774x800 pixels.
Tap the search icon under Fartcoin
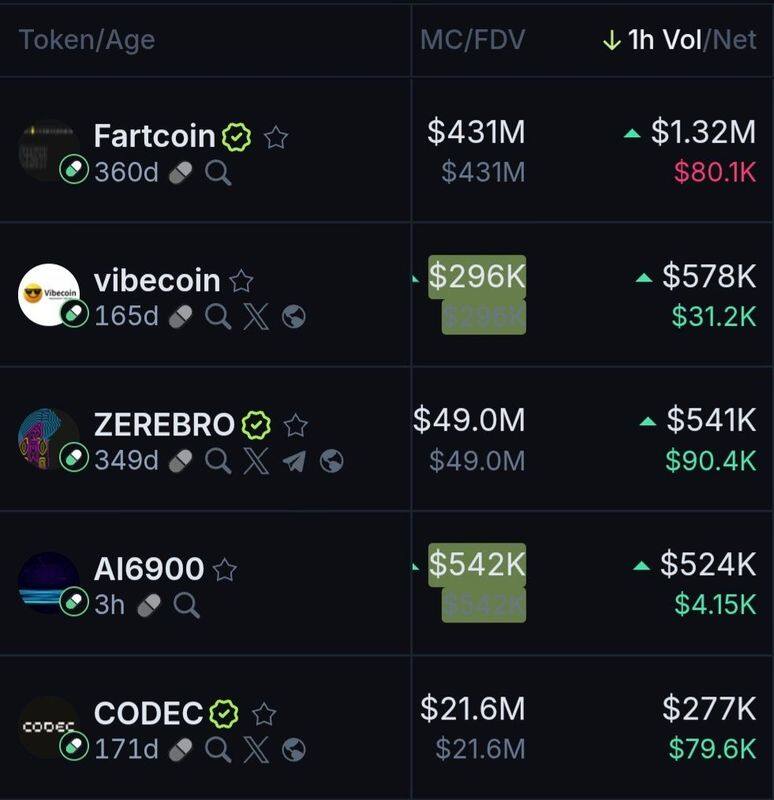click(218, 173)
